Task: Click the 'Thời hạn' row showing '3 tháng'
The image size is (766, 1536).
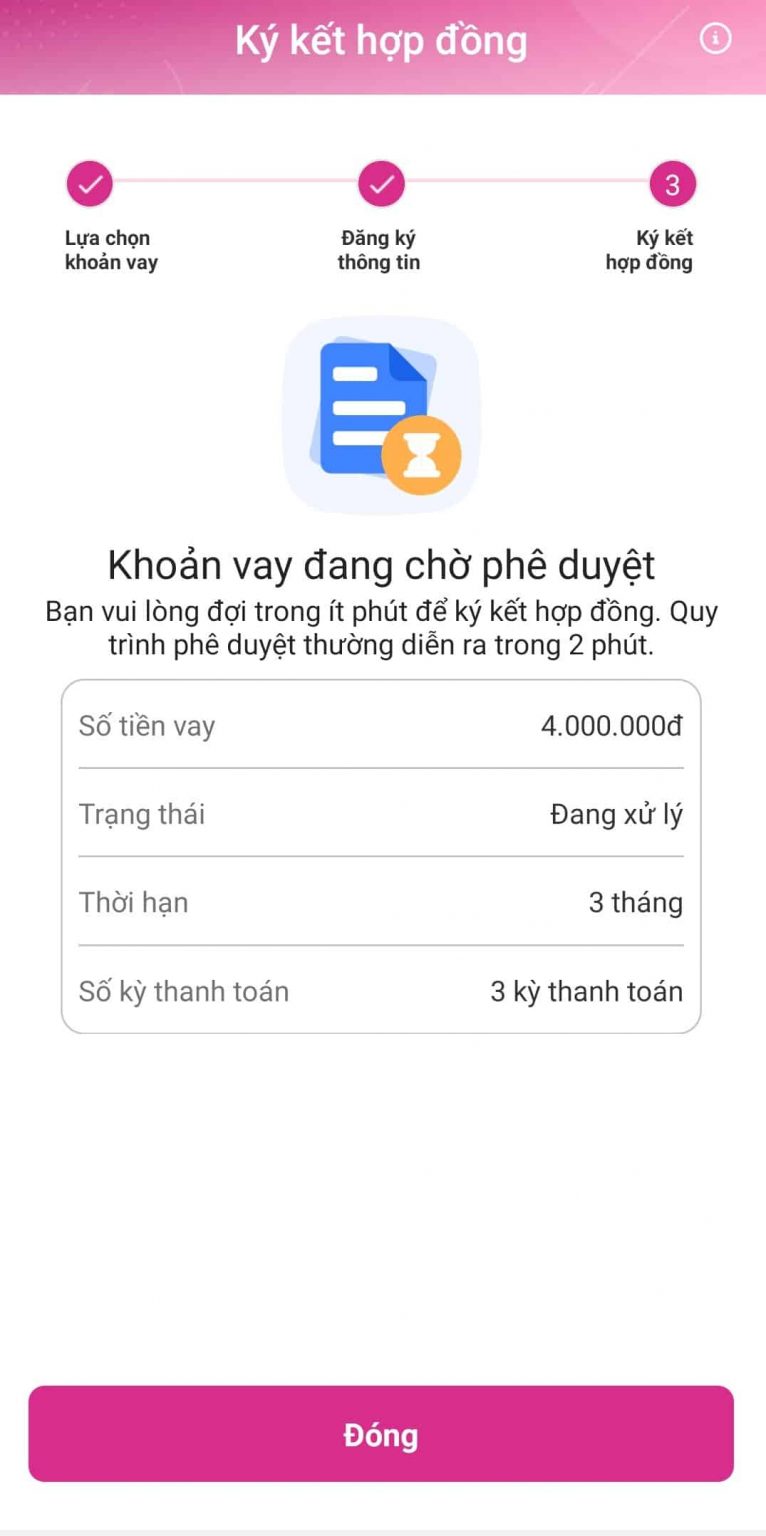Action: [381, 902]
